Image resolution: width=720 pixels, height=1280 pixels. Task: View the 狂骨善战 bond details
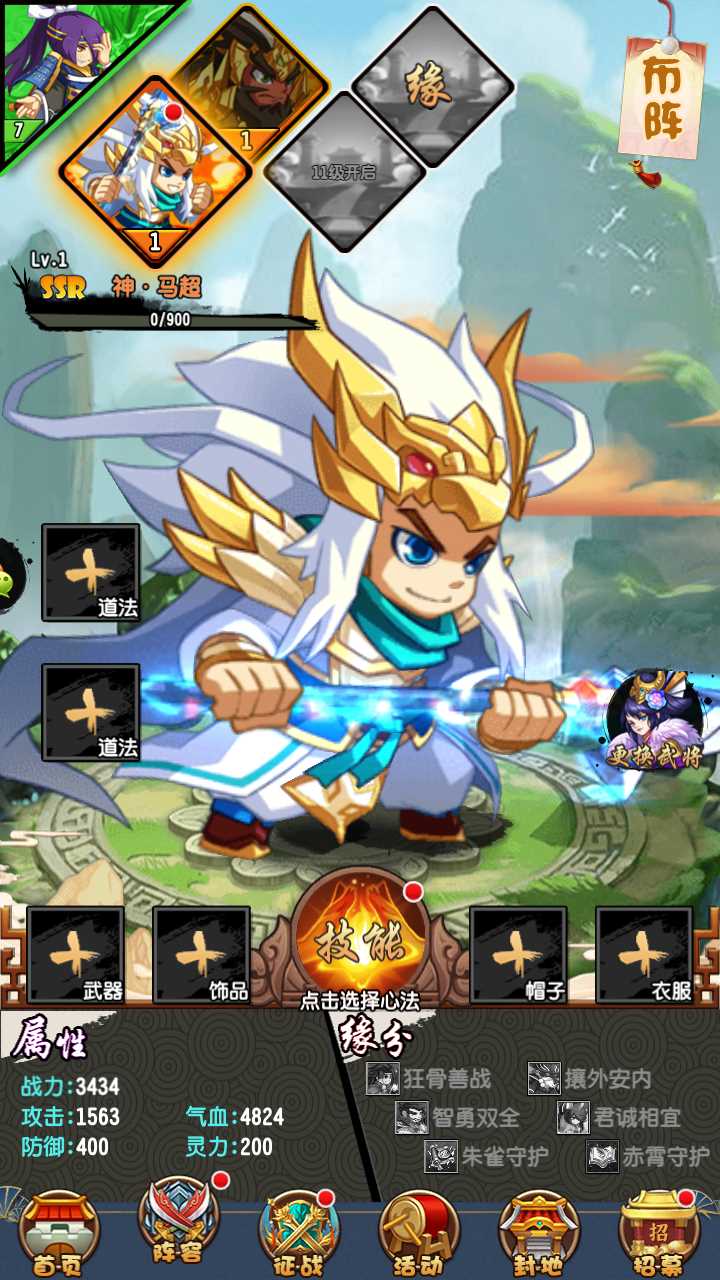430,1079
